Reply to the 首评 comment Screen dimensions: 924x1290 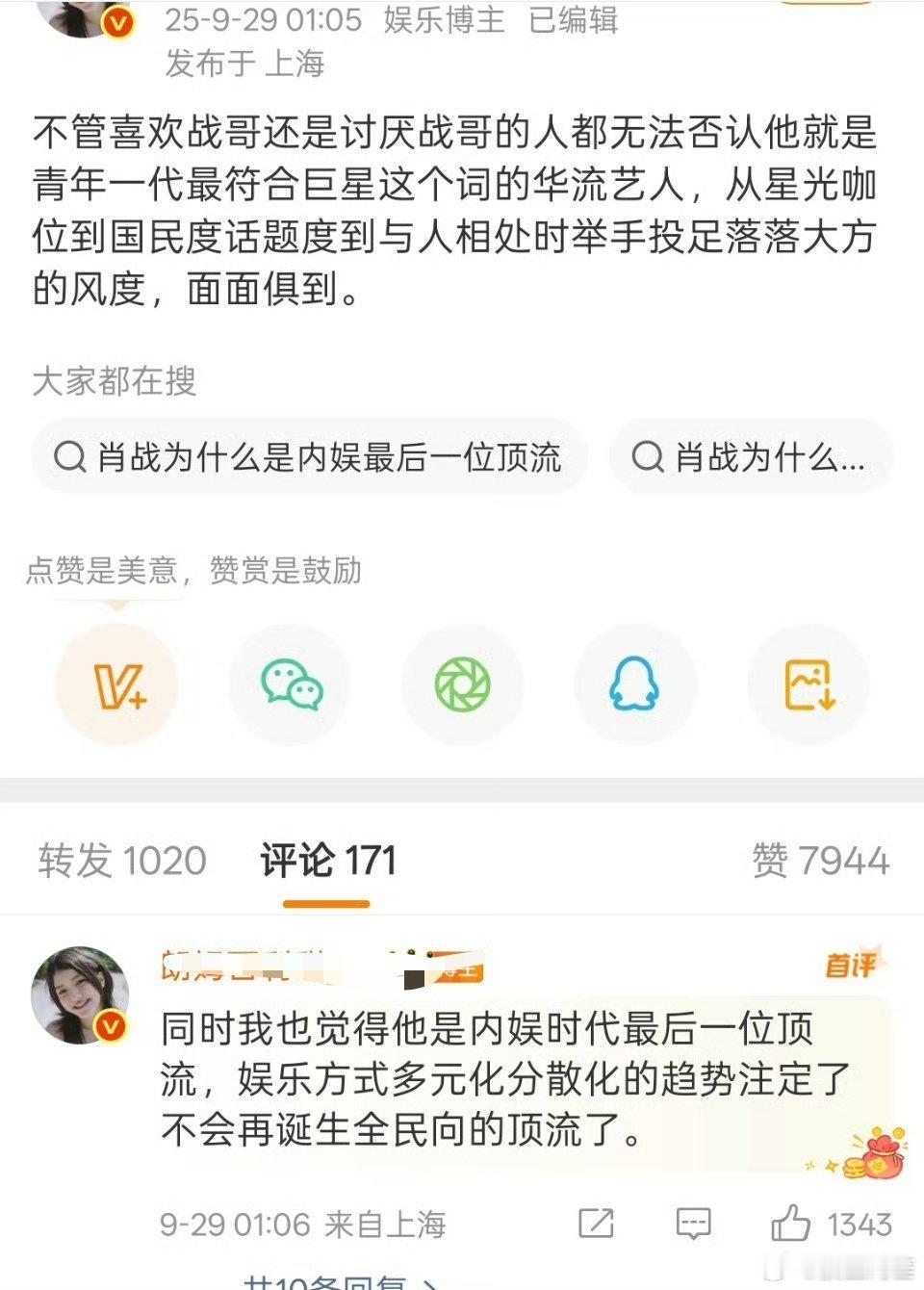point(693,1224)
